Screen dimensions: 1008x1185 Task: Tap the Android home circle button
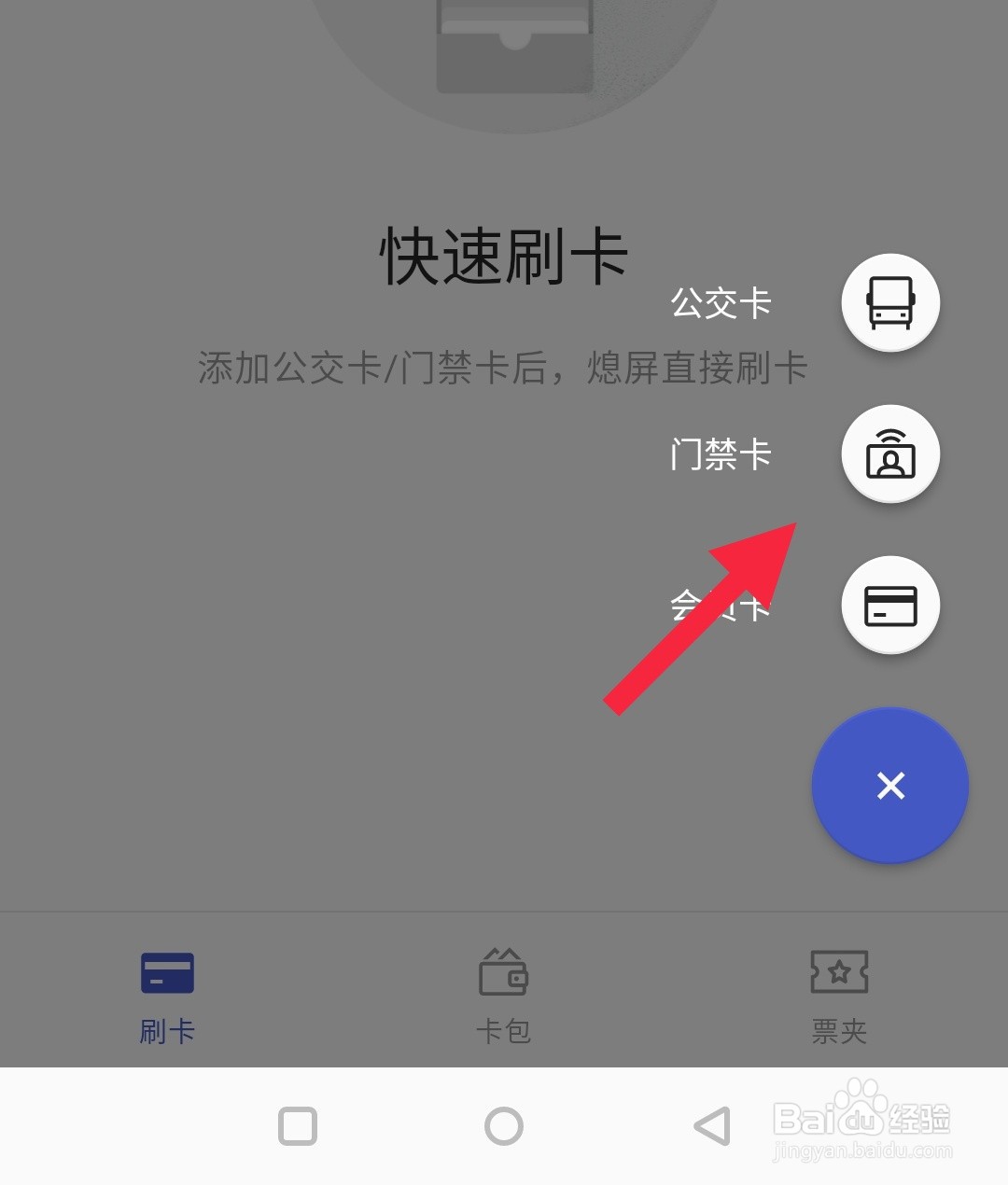503,1126
